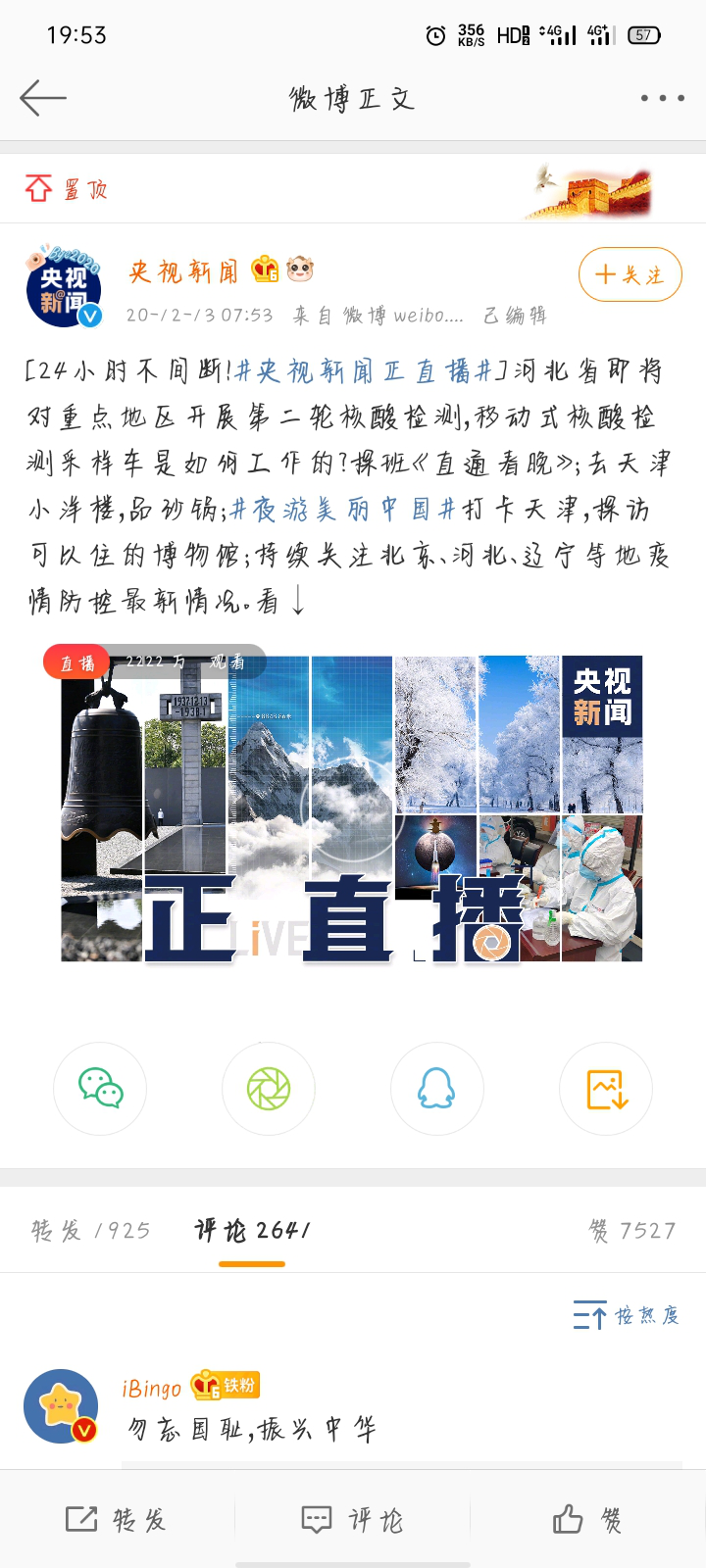This screenshot has height=1568, width=706.
Task: Switch to the 转发 1925 tab
Action: click(90, 1231)
